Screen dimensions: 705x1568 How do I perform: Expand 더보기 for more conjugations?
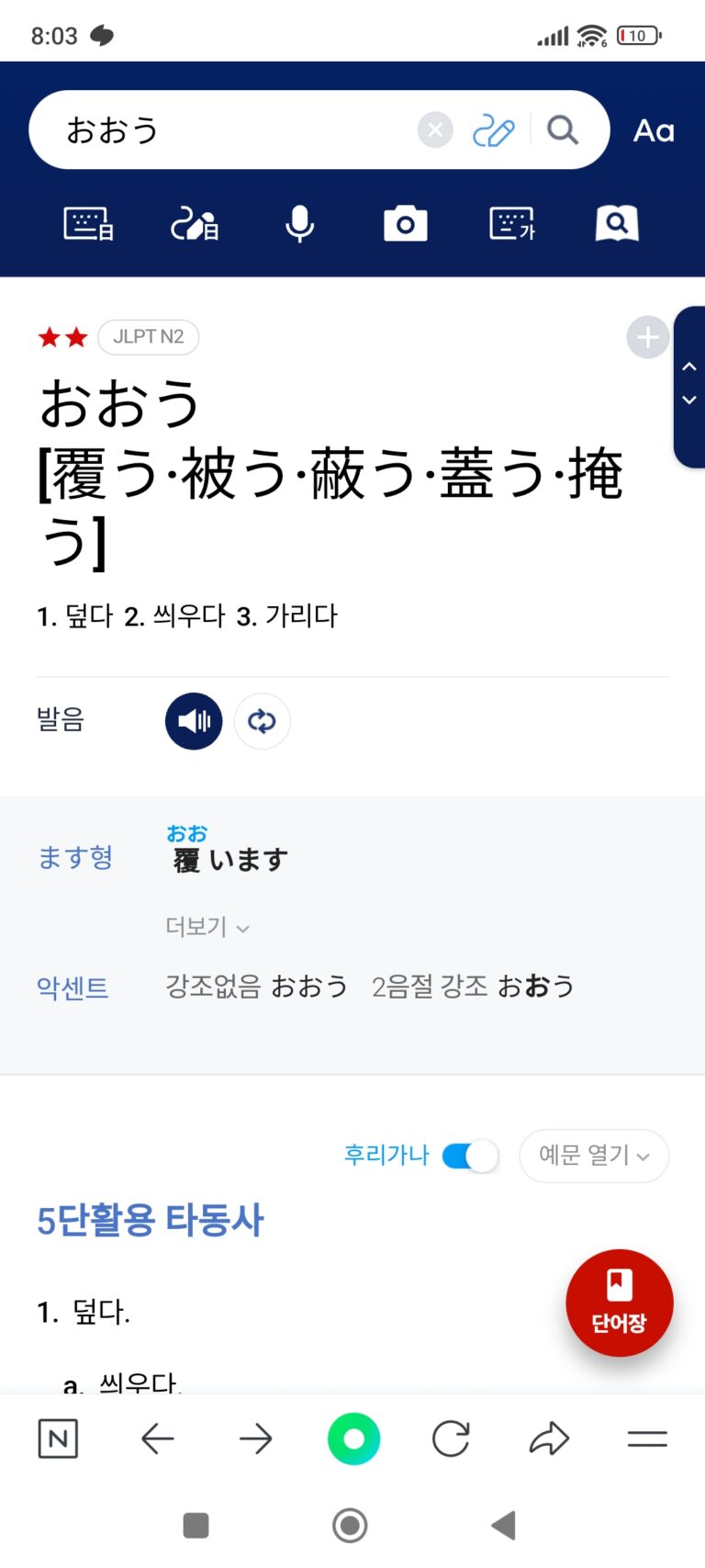pos(207,927)
